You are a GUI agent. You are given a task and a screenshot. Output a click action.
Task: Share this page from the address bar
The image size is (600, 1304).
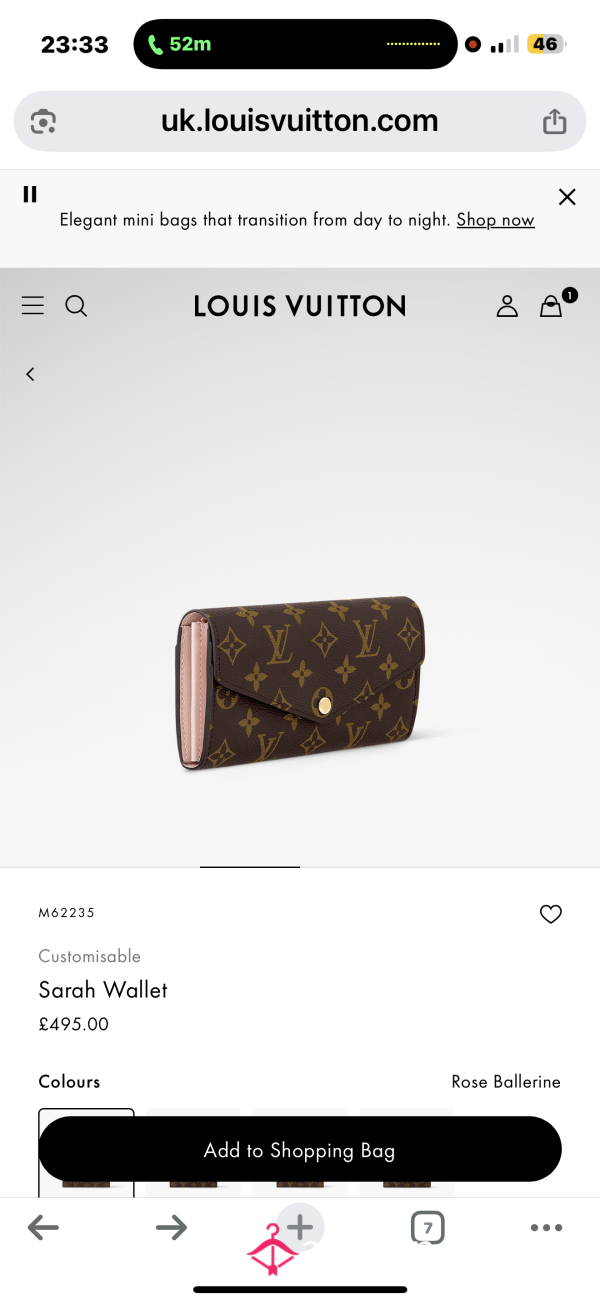pos(554,121)
